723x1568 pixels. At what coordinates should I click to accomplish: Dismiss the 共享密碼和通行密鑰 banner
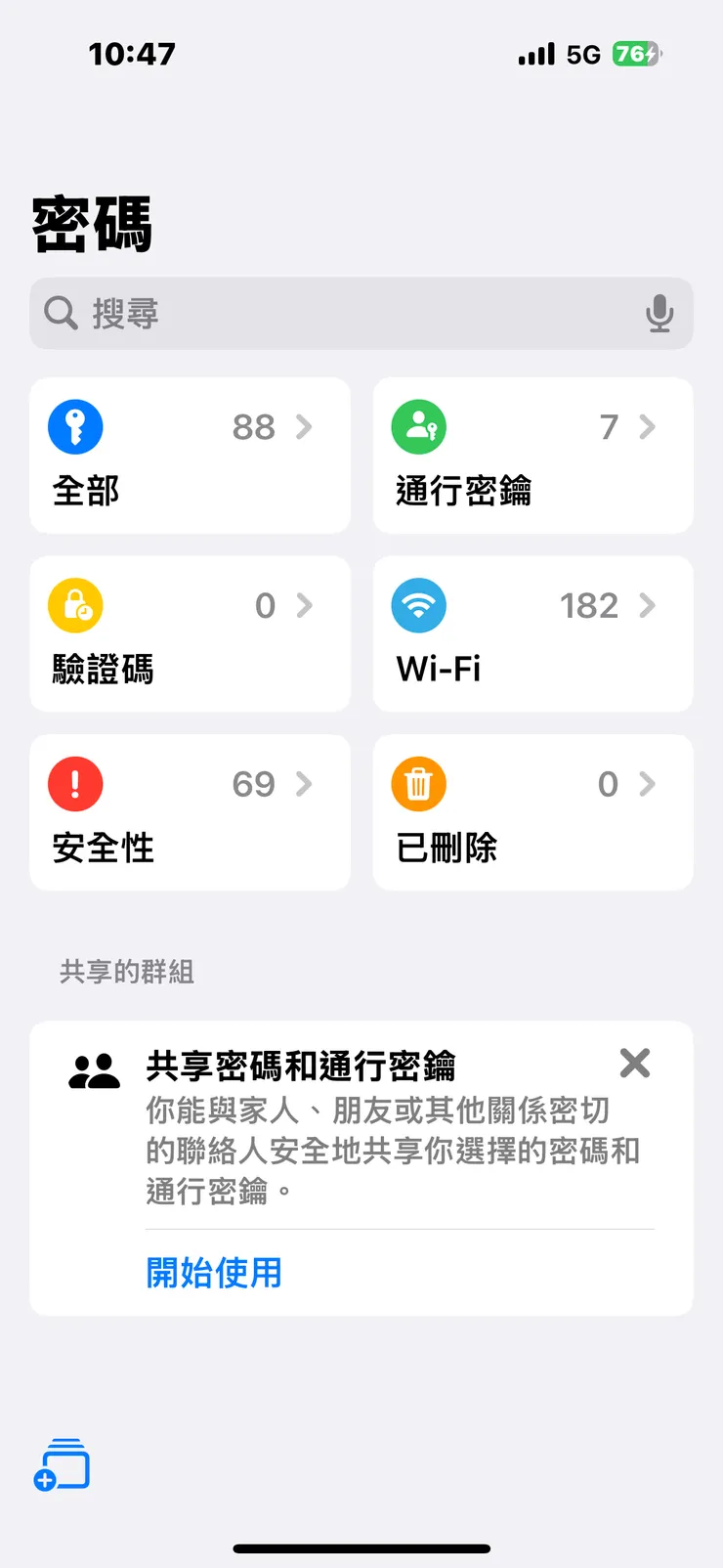(x=635, y=1063)
